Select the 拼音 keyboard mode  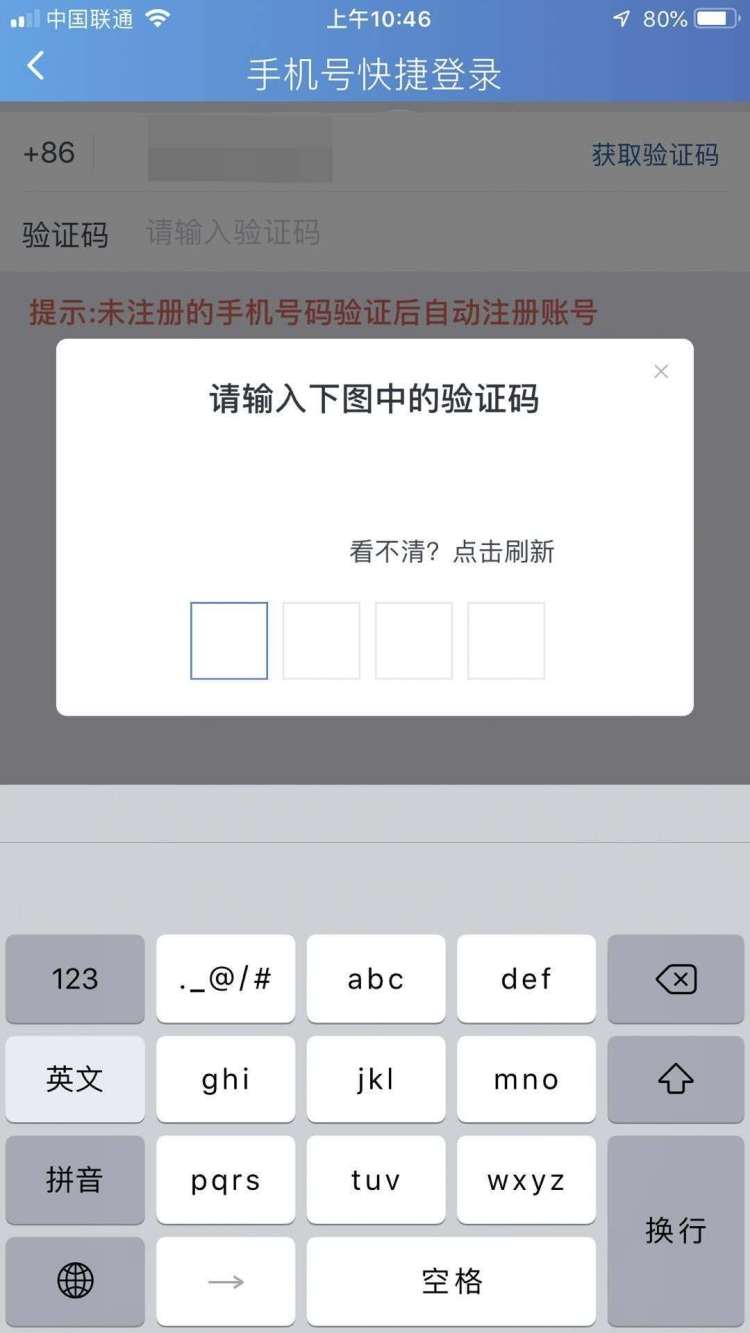75,1180
